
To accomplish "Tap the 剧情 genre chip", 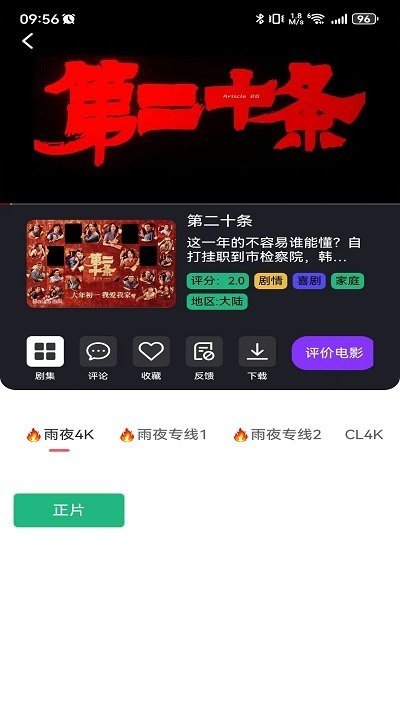I will 270,281.
